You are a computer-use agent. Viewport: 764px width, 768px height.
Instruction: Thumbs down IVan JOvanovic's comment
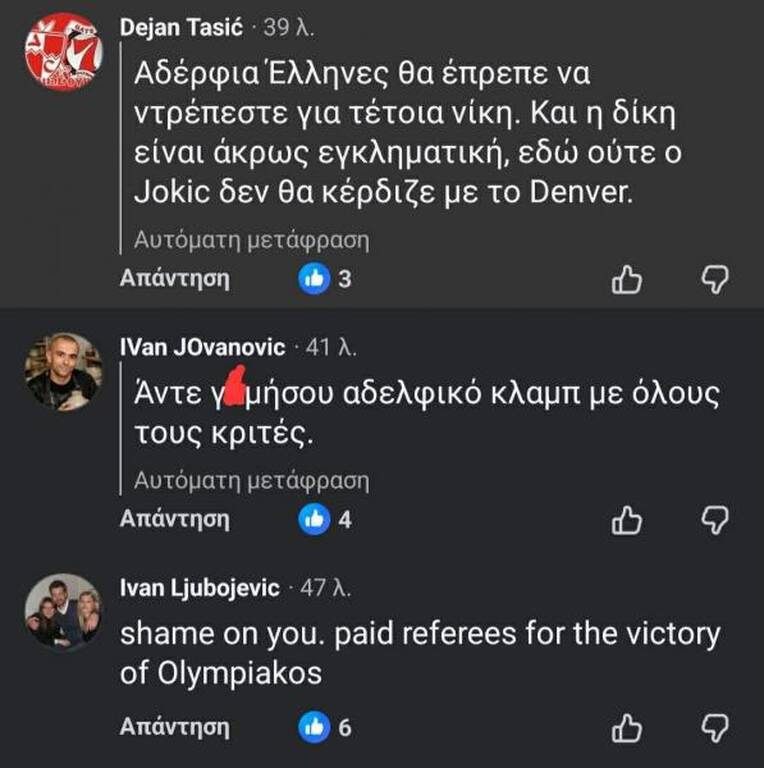[x=714, y=520]
